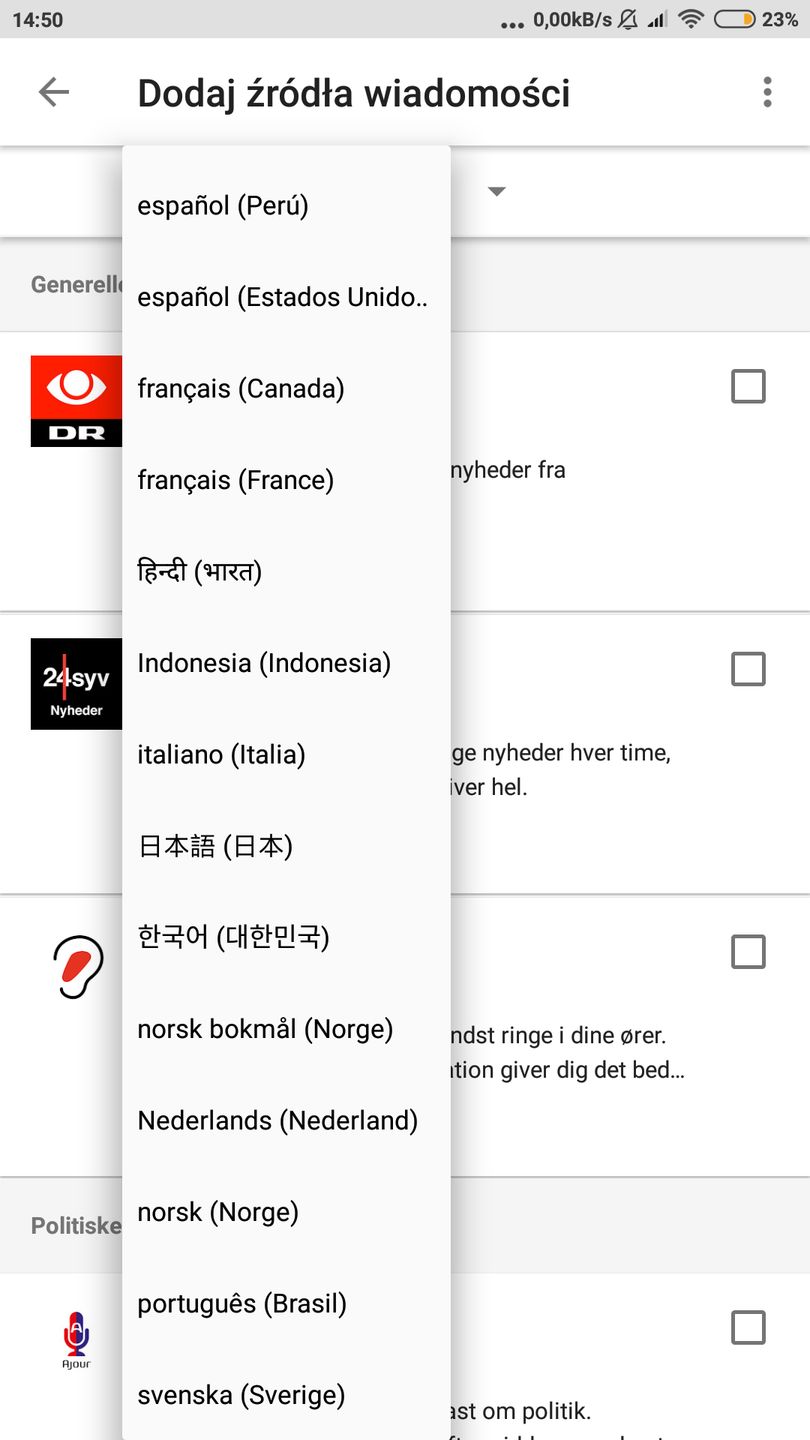Select Korean 한국어 (대한민국)
Image resolution: width=810 pixels, height=1440 pixels.
(x=285, y=937)
